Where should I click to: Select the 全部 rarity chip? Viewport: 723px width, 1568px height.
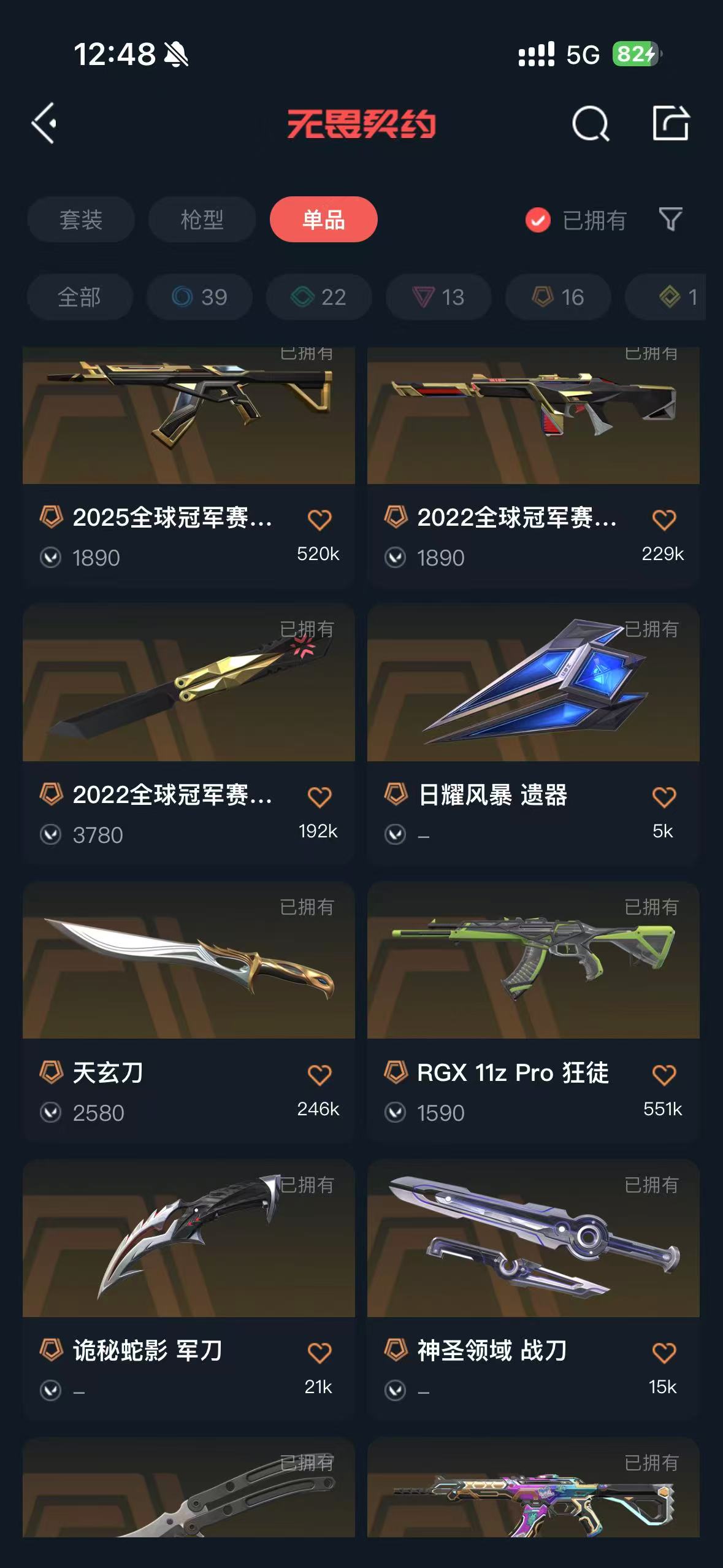79,298
